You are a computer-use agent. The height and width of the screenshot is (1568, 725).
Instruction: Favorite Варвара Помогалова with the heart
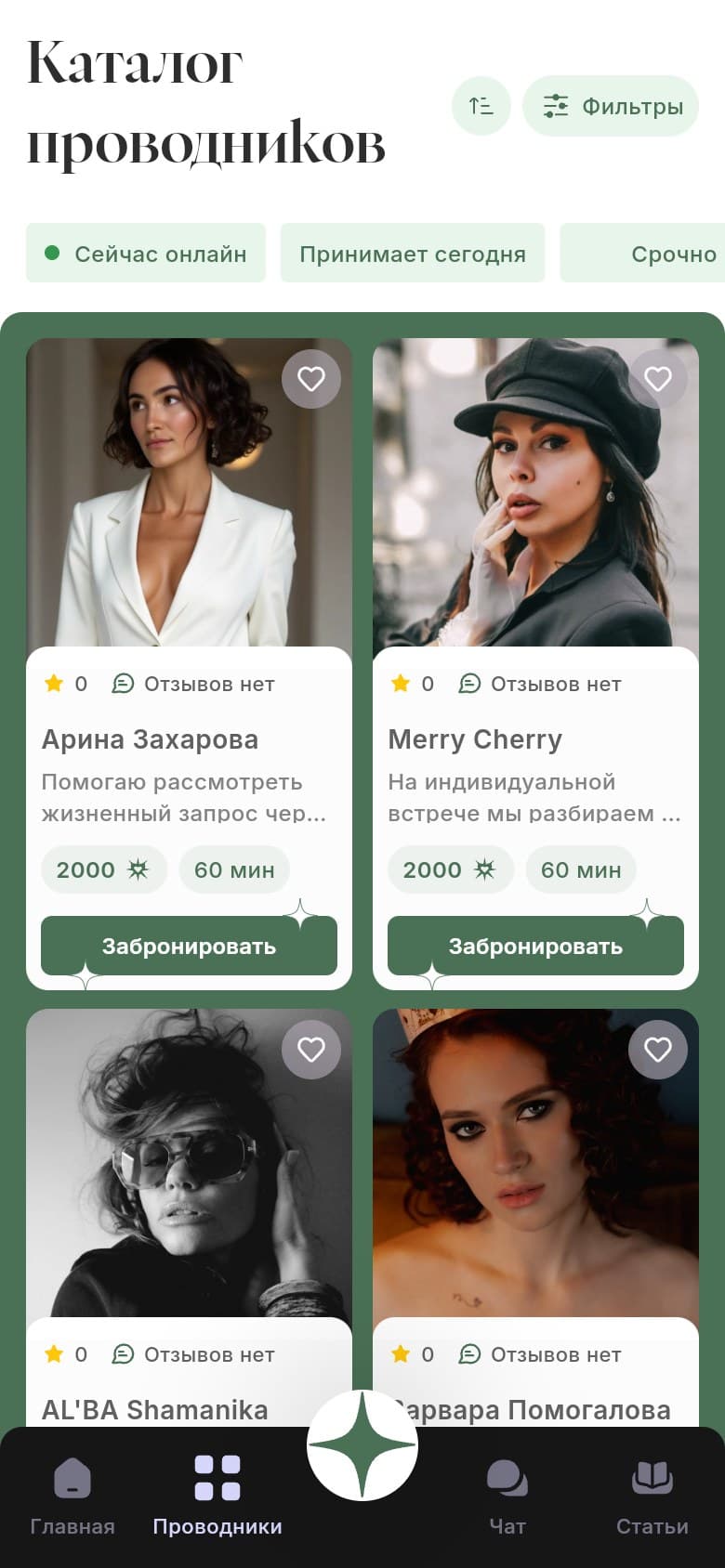click(x=658, y=1050)
